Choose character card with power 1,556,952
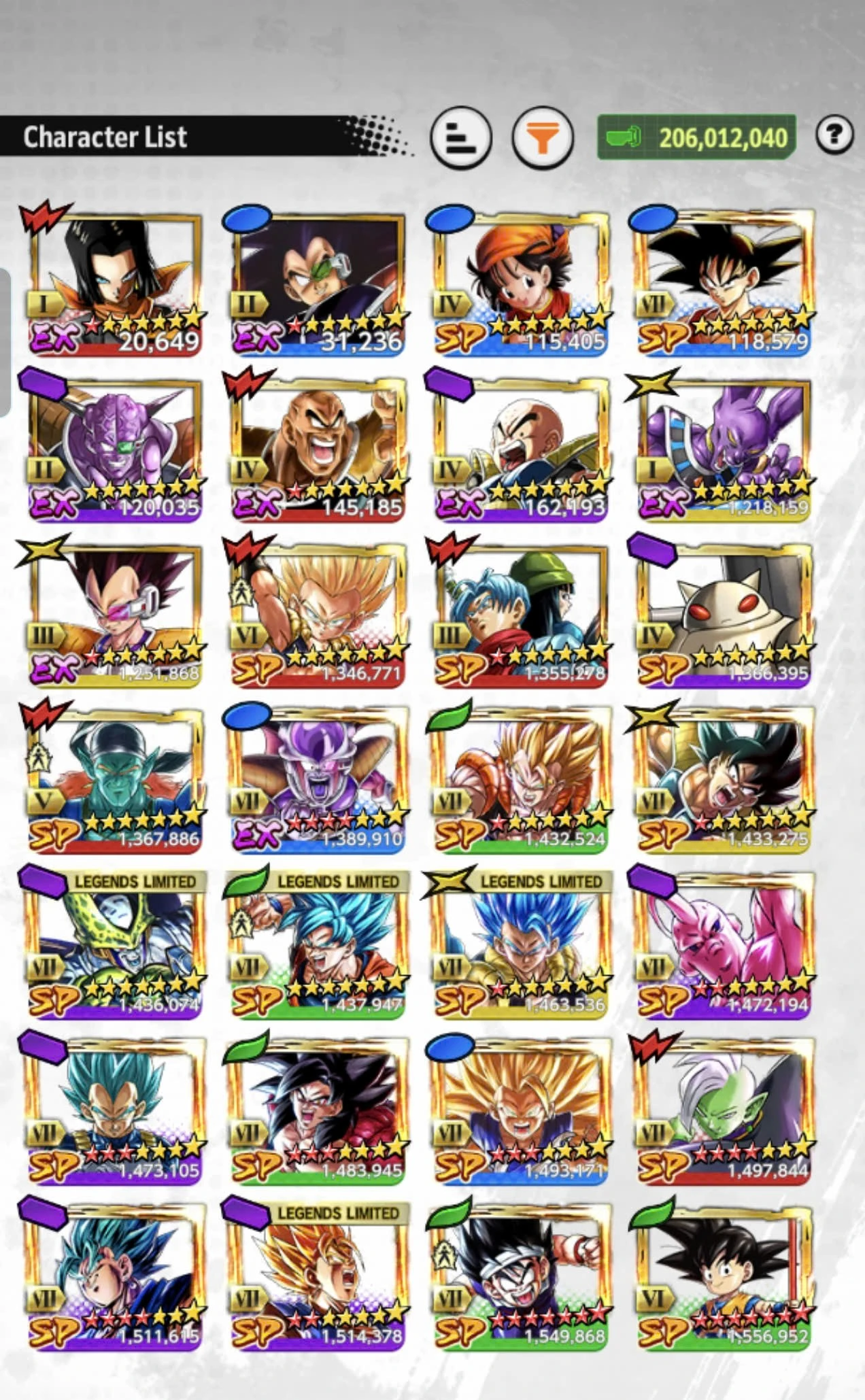The image size is (865, 1400). [x=724, y=1278]
